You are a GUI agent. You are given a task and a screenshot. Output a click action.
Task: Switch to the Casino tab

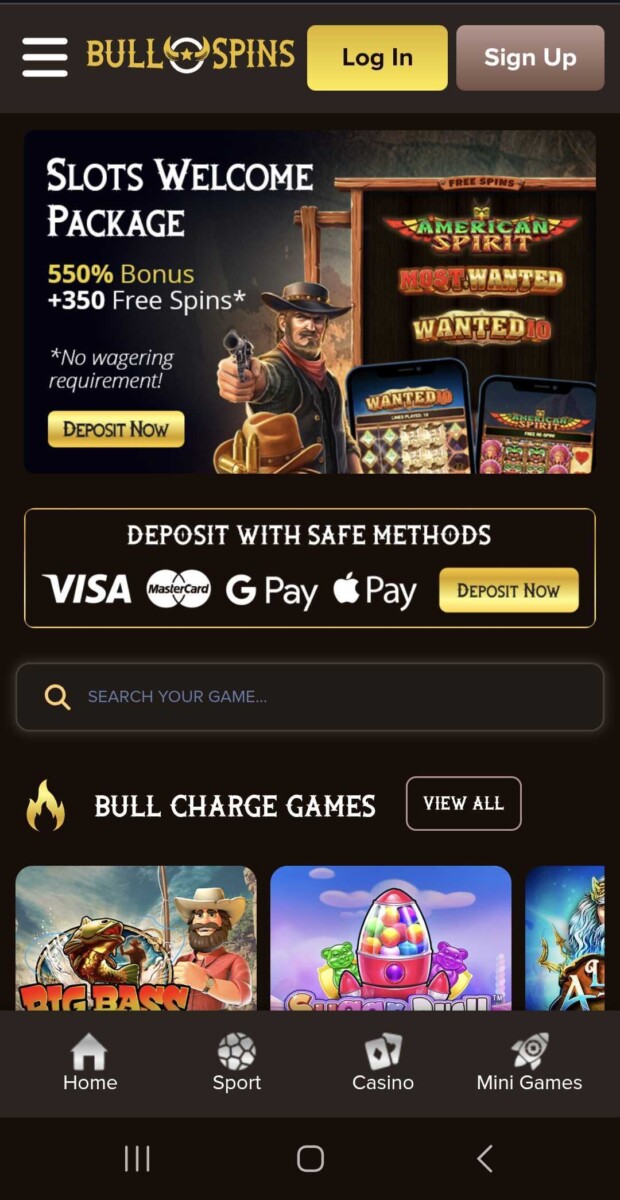tap(383, 1063)
